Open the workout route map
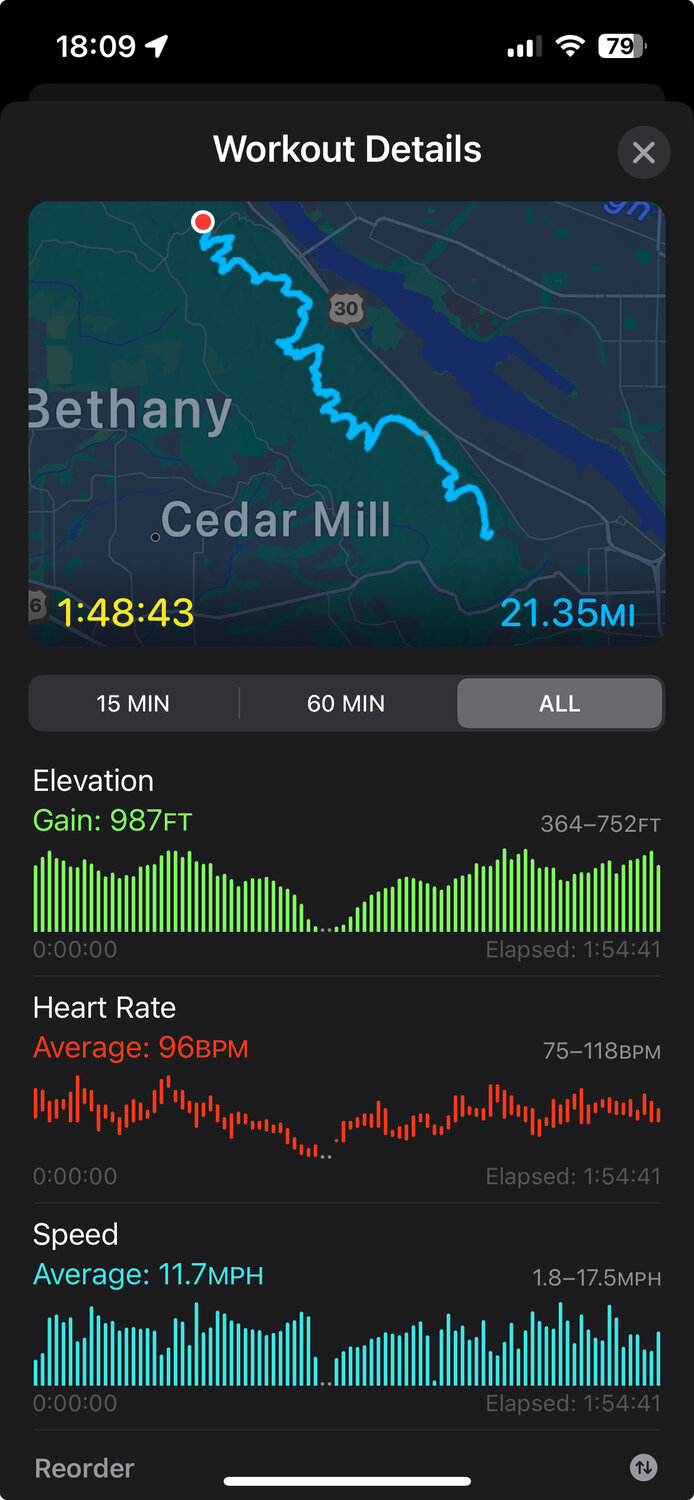The image size is (694, 1500). click(x=346, y=423)
